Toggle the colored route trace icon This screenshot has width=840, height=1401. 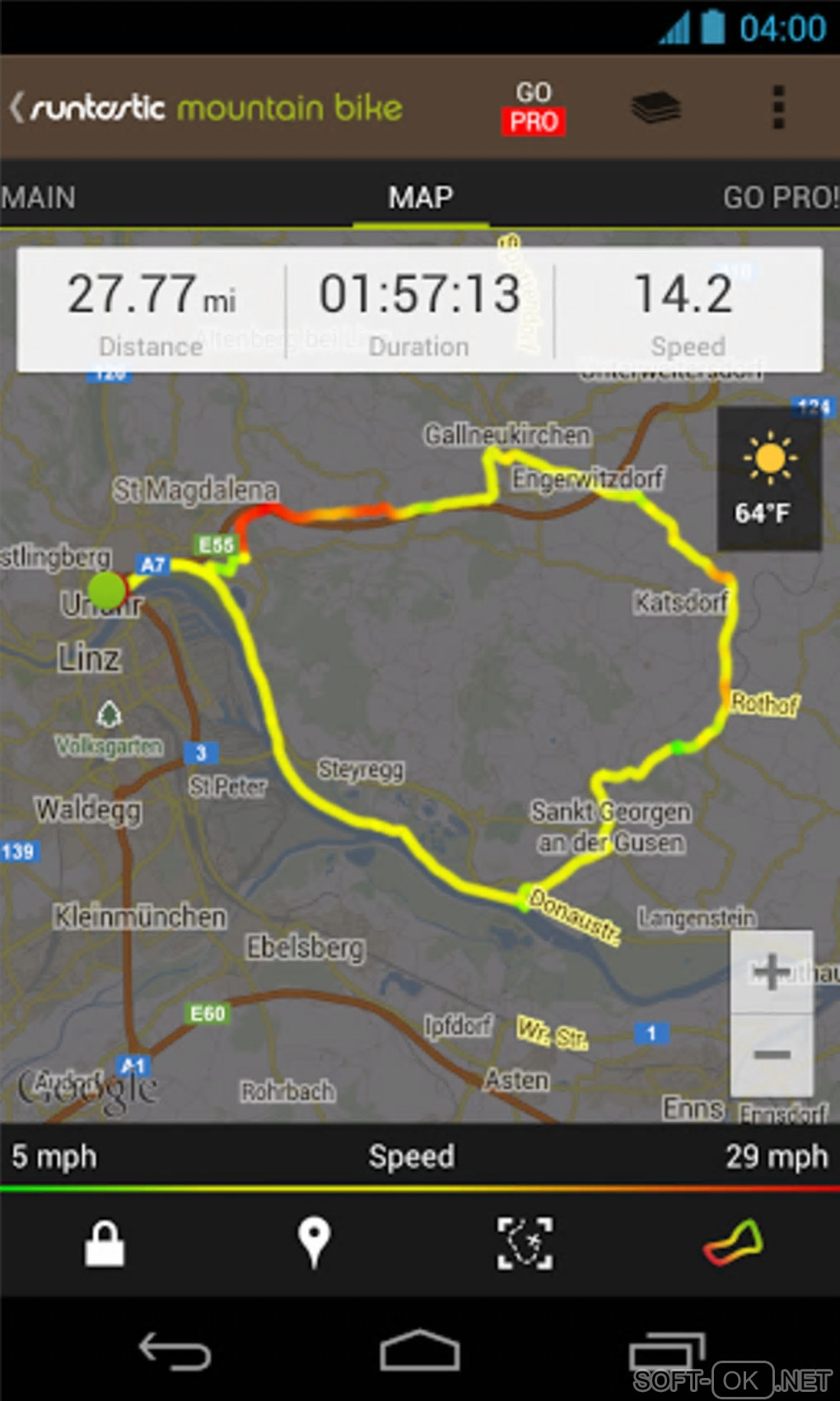click(733, 1242)
